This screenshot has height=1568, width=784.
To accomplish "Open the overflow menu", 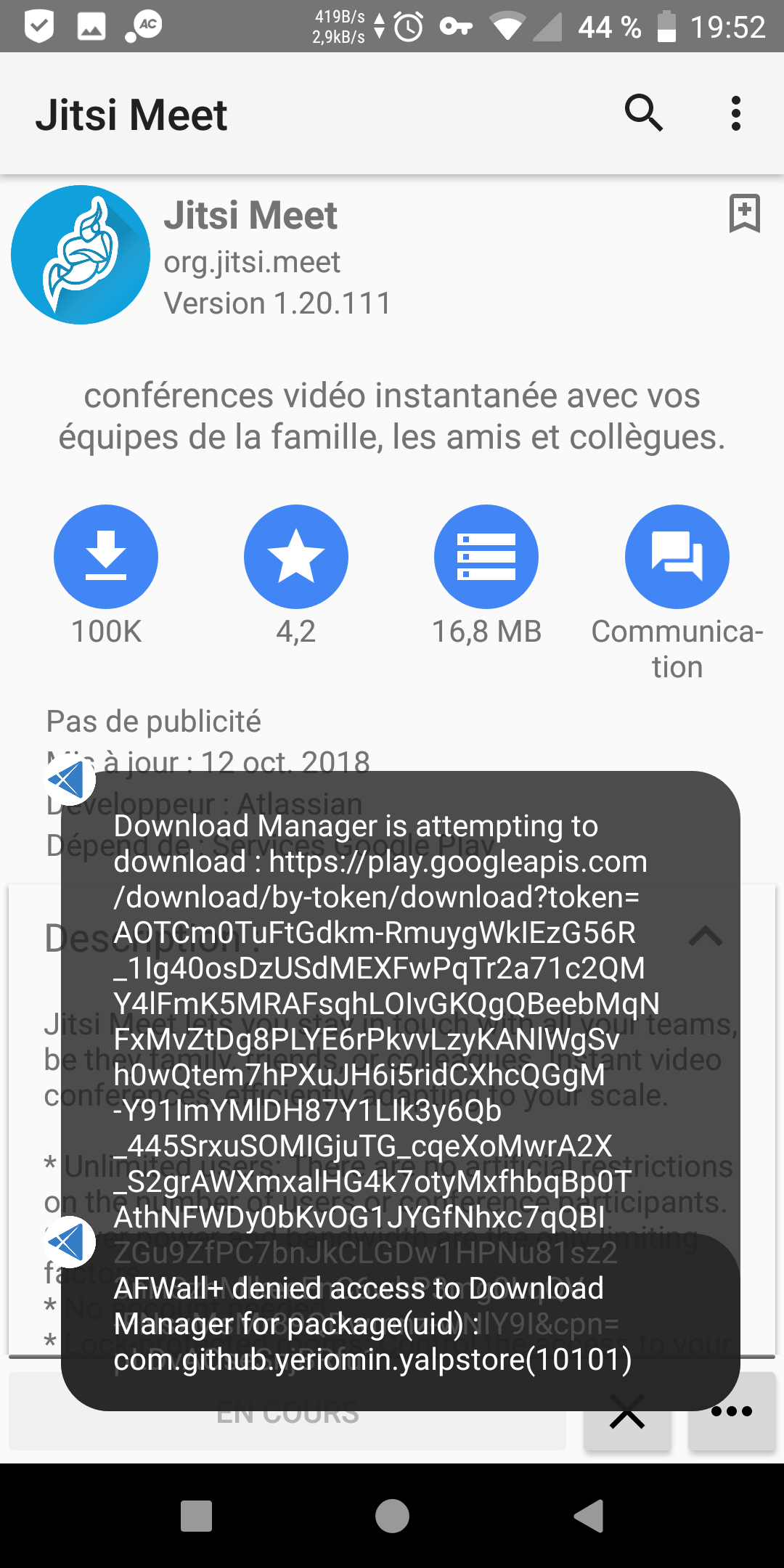I will coord(736,113).
